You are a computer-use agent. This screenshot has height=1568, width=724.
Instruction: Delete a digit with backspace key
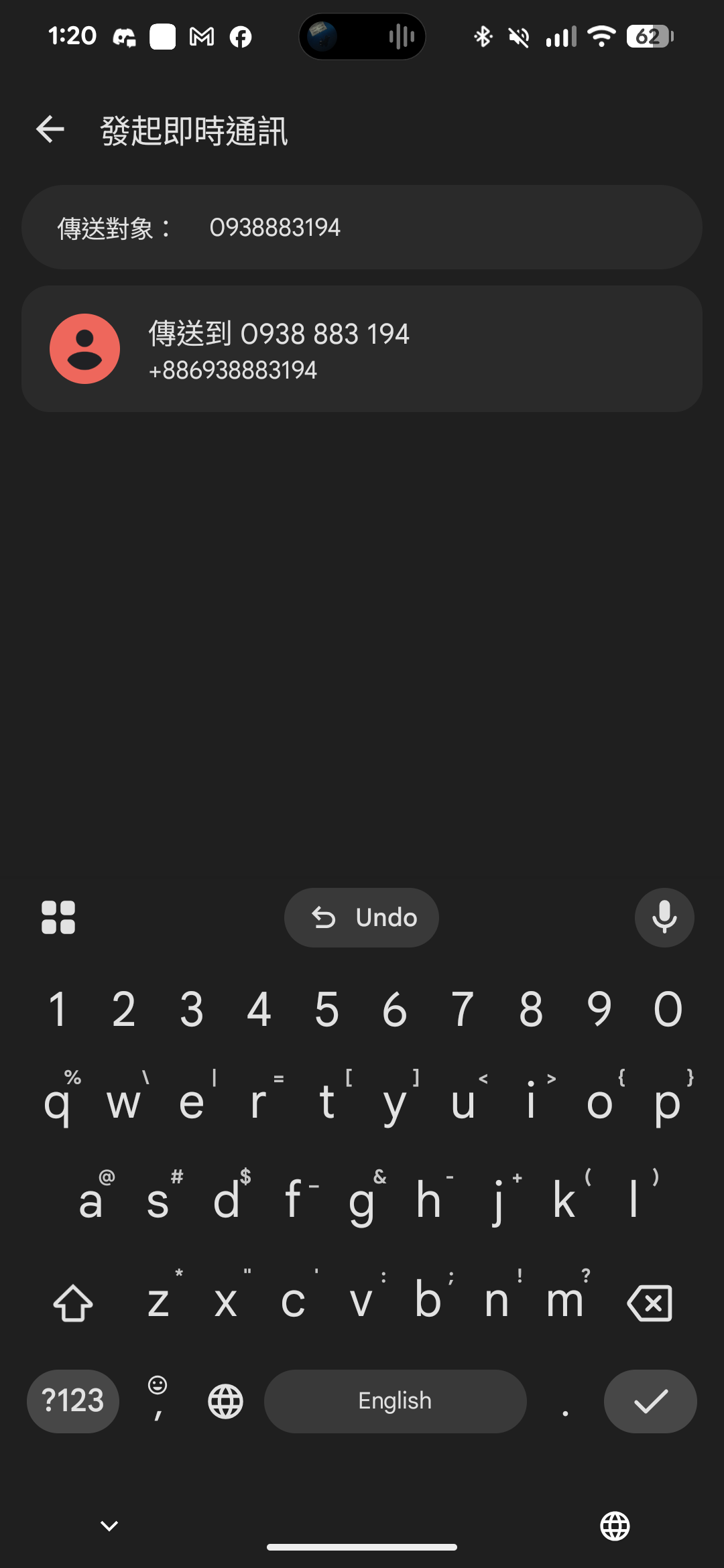click(650, 1303)
